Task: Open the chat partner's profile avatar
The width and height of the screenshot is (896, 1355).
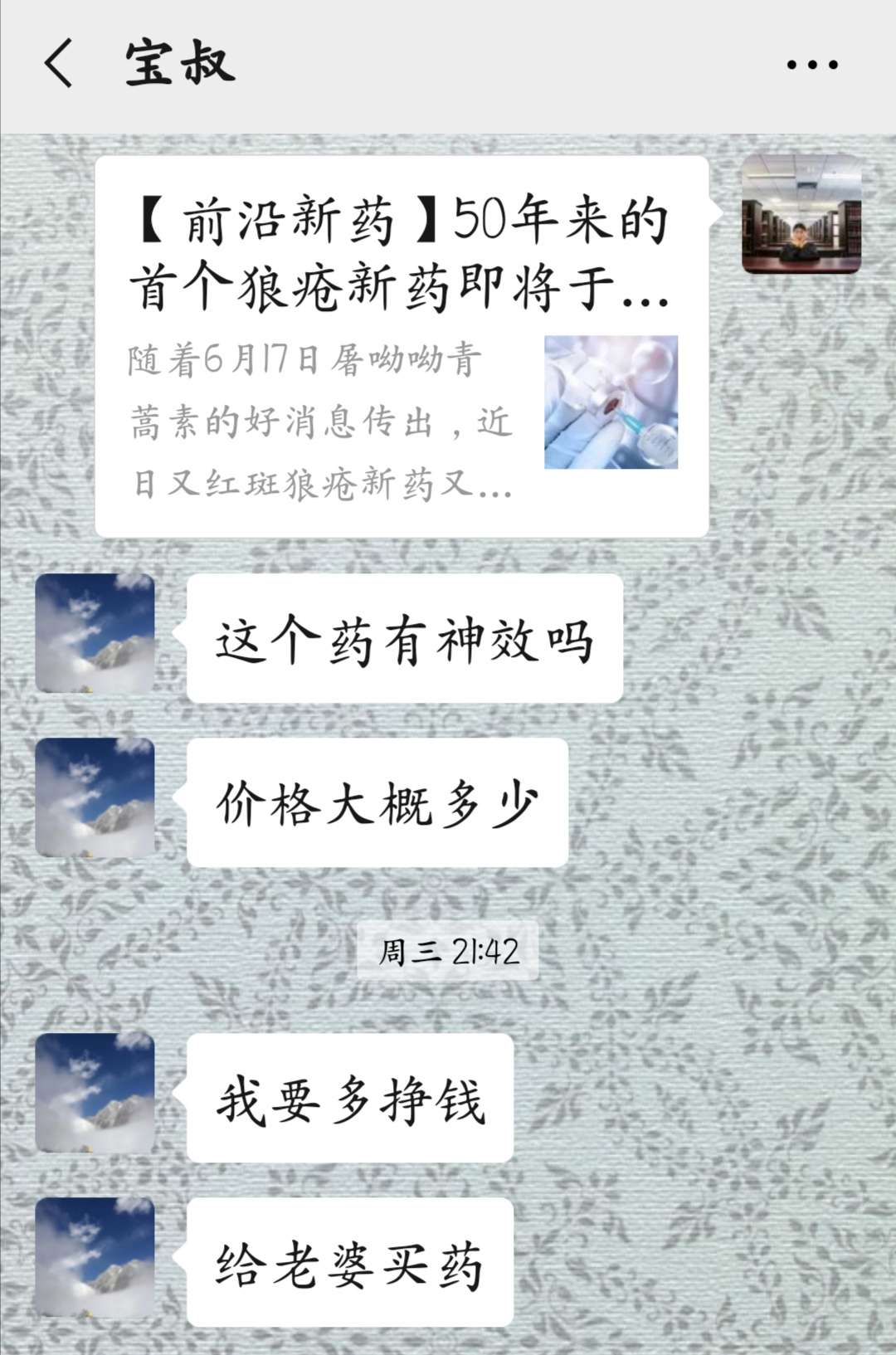Action: pyautogui.click(x=801, y=217)
